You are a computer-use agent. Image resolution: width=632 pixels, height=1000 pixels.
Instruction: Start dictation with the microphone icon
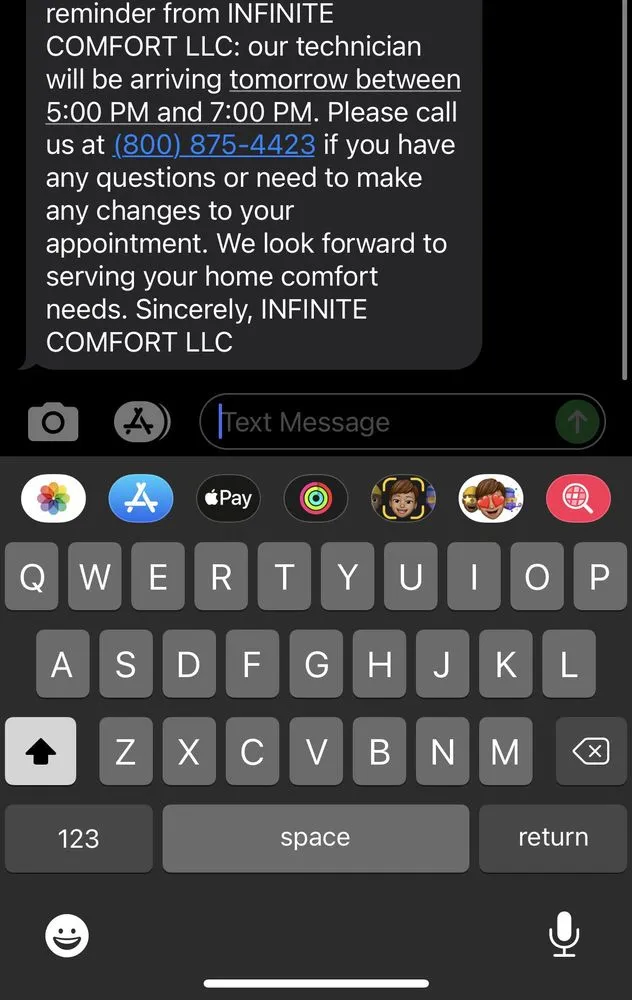pos(564,936)
